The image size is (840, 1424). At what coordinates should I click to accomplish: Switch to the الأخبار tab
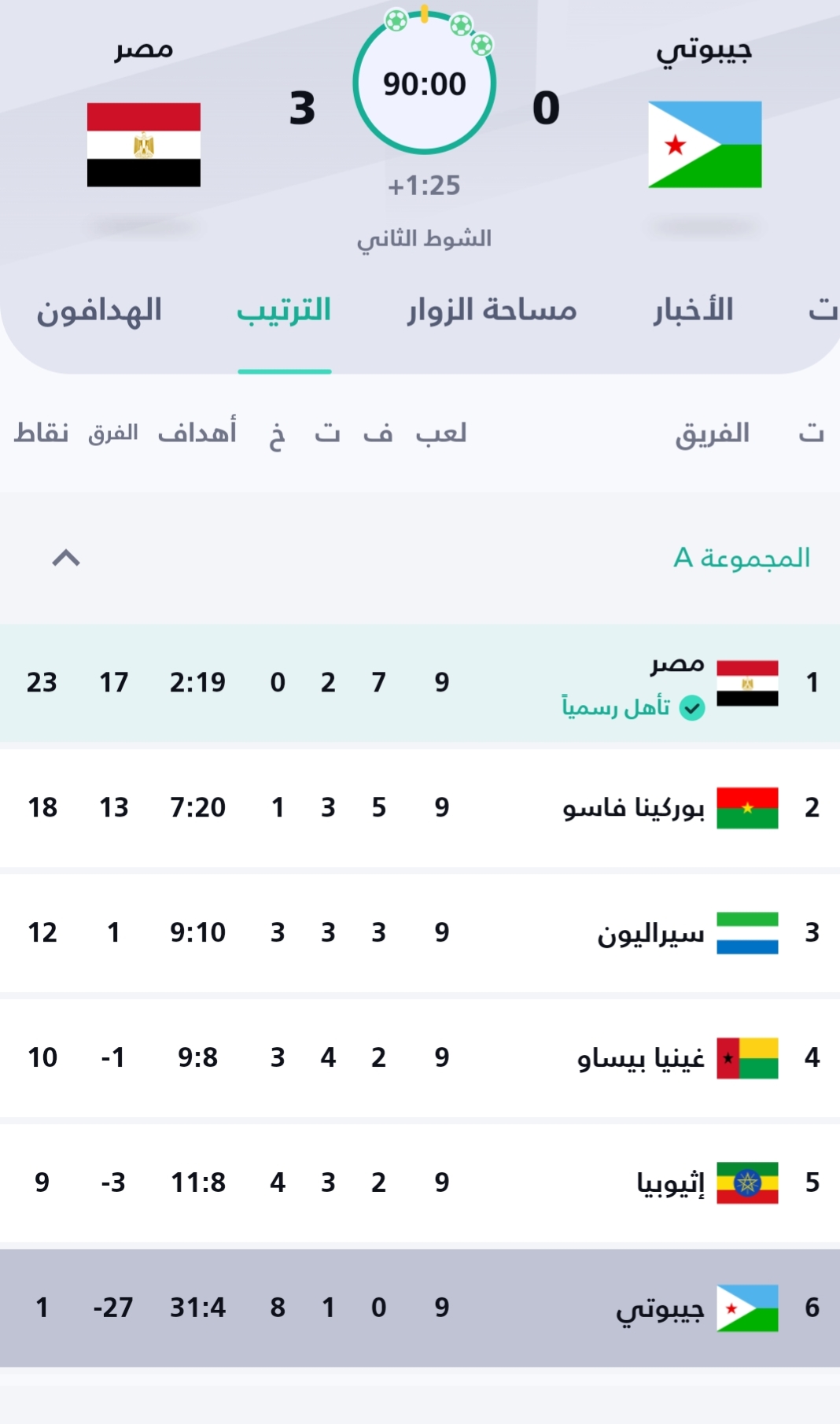point(693,311)
